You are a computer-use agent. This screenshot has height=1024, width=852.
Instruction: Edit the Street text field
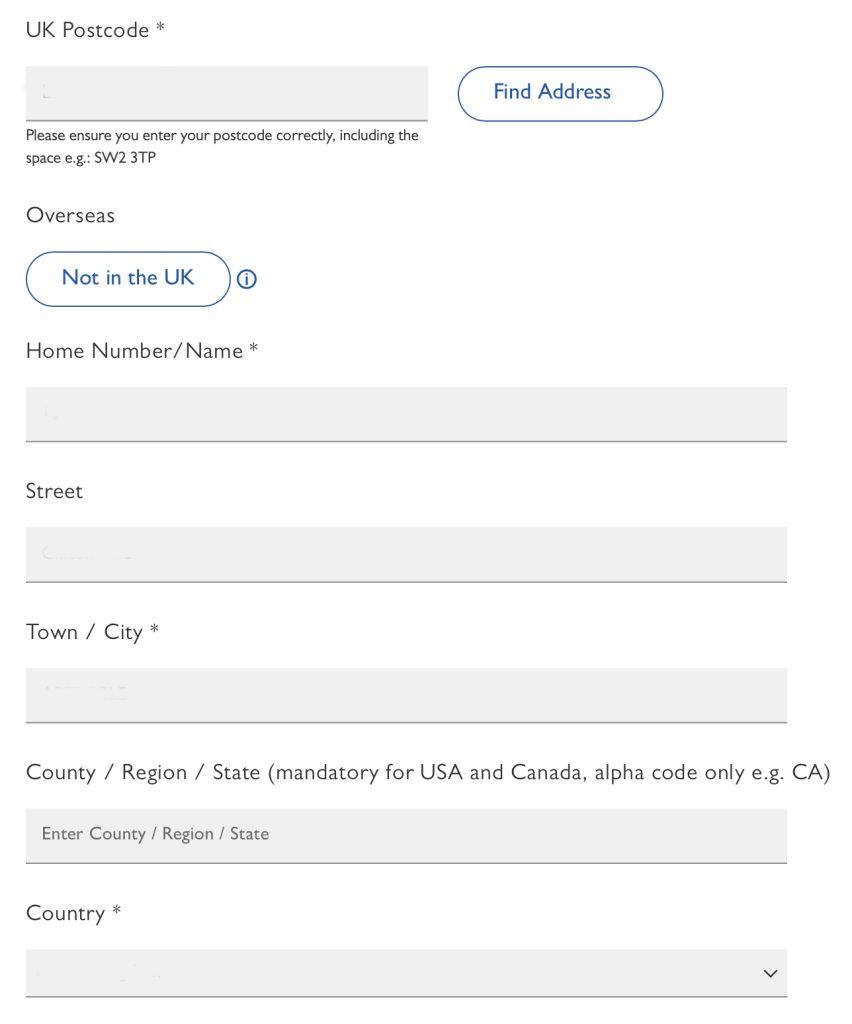click(x=406, y=554)
